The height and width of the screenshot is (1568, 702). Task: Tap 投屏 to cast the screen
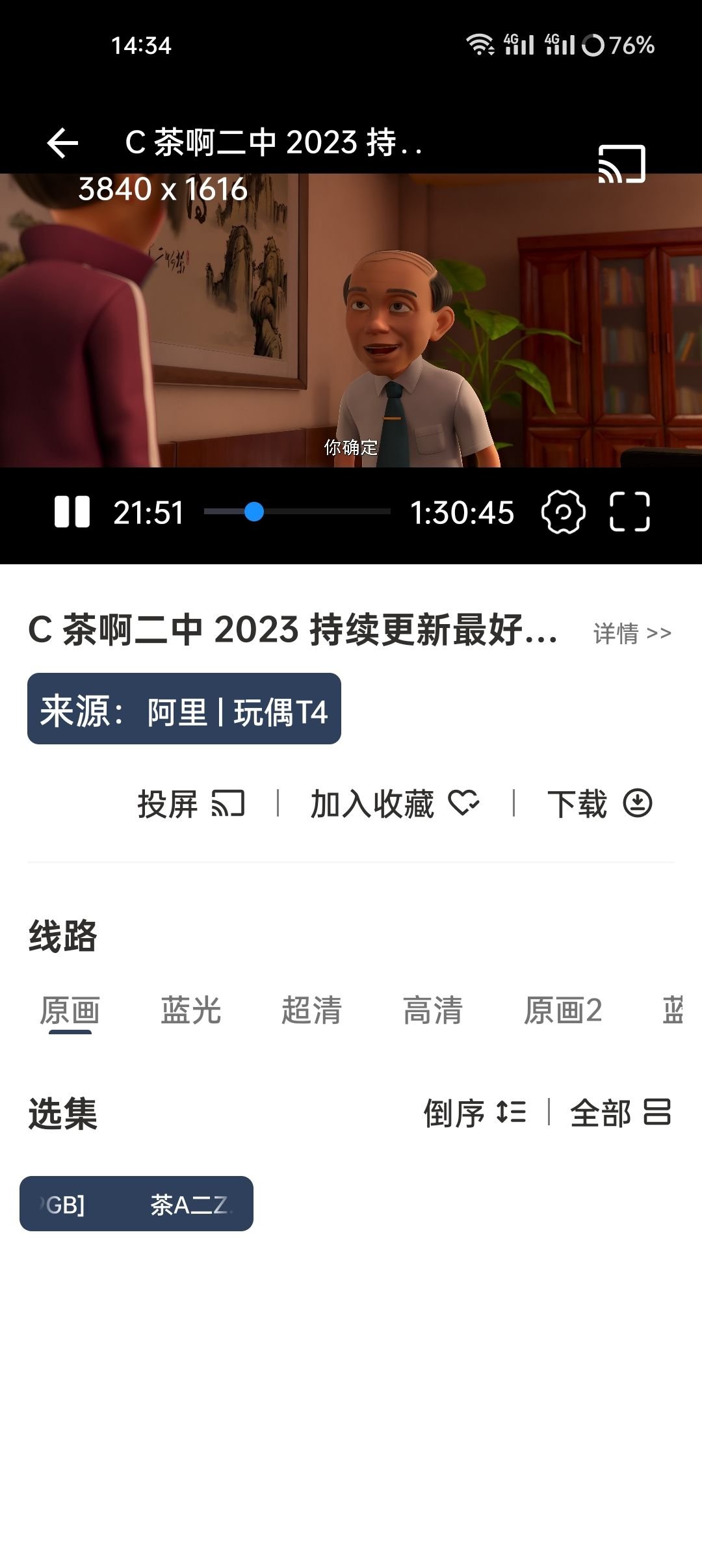click(190, 804)
